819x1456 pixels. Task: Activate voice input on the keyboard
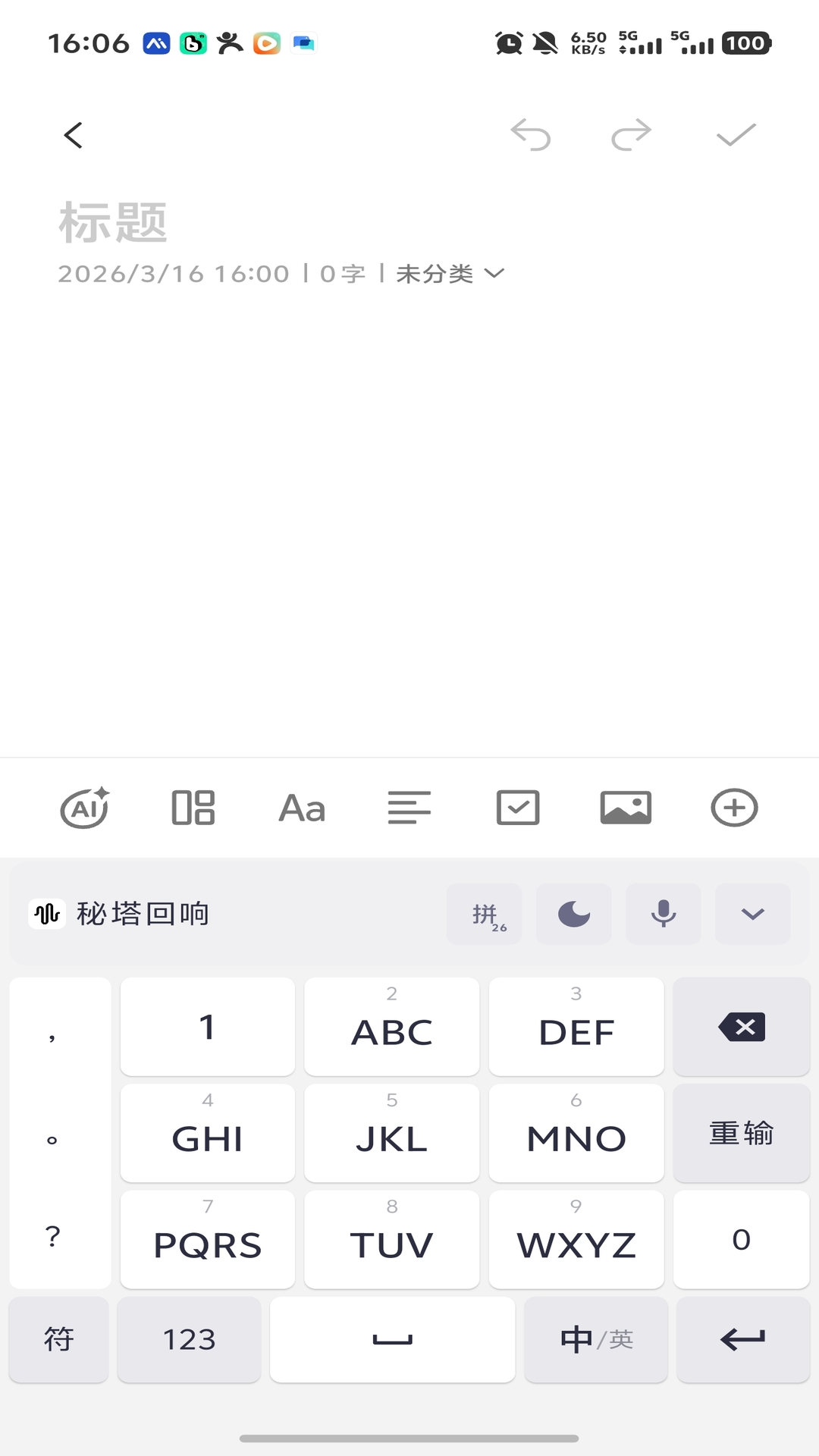tap(663, 914)
